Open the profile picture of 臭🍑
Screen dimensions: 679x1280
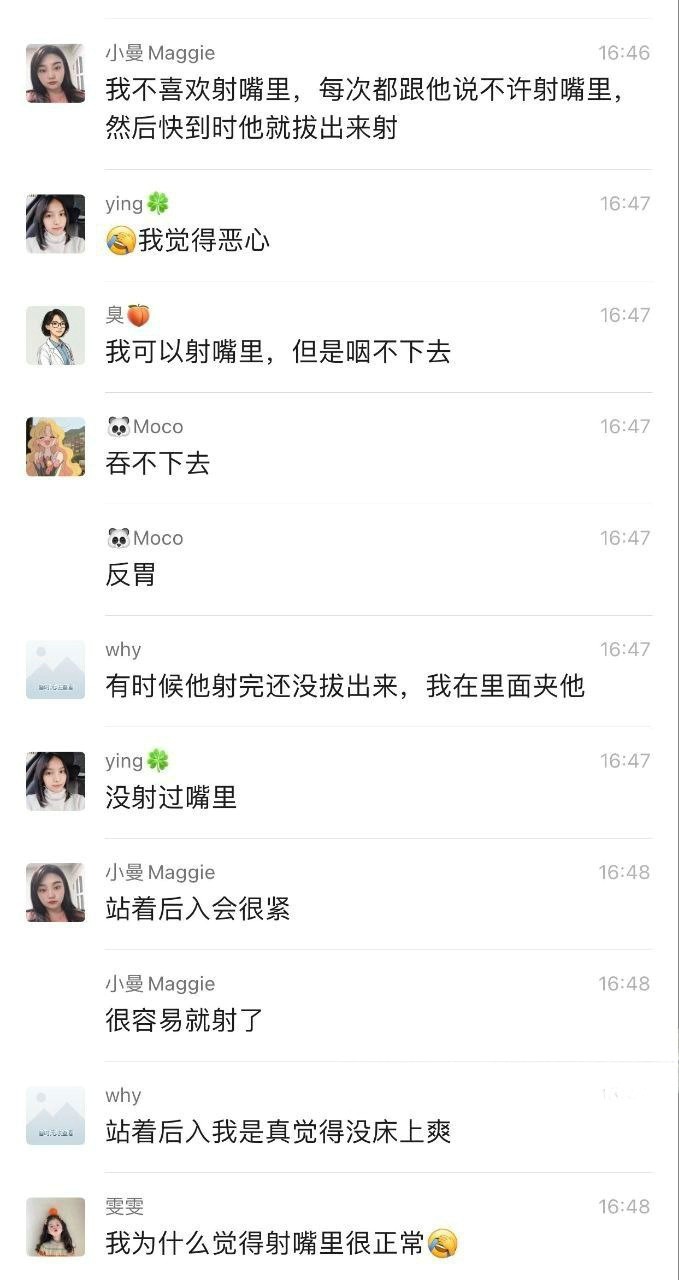(55, 335)
